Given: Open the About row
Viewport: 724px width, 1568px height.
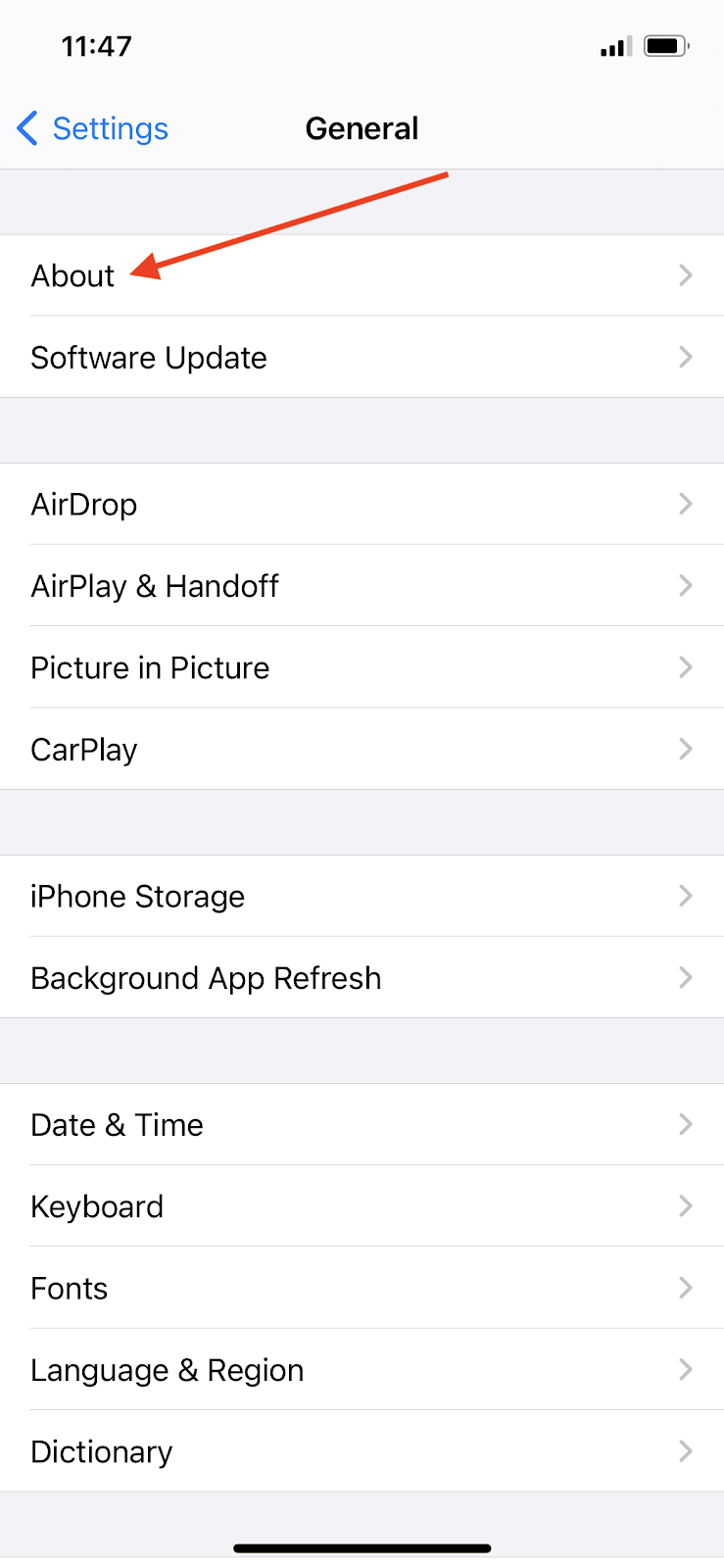Looking at the screenshot, I should tap(362, 275).
